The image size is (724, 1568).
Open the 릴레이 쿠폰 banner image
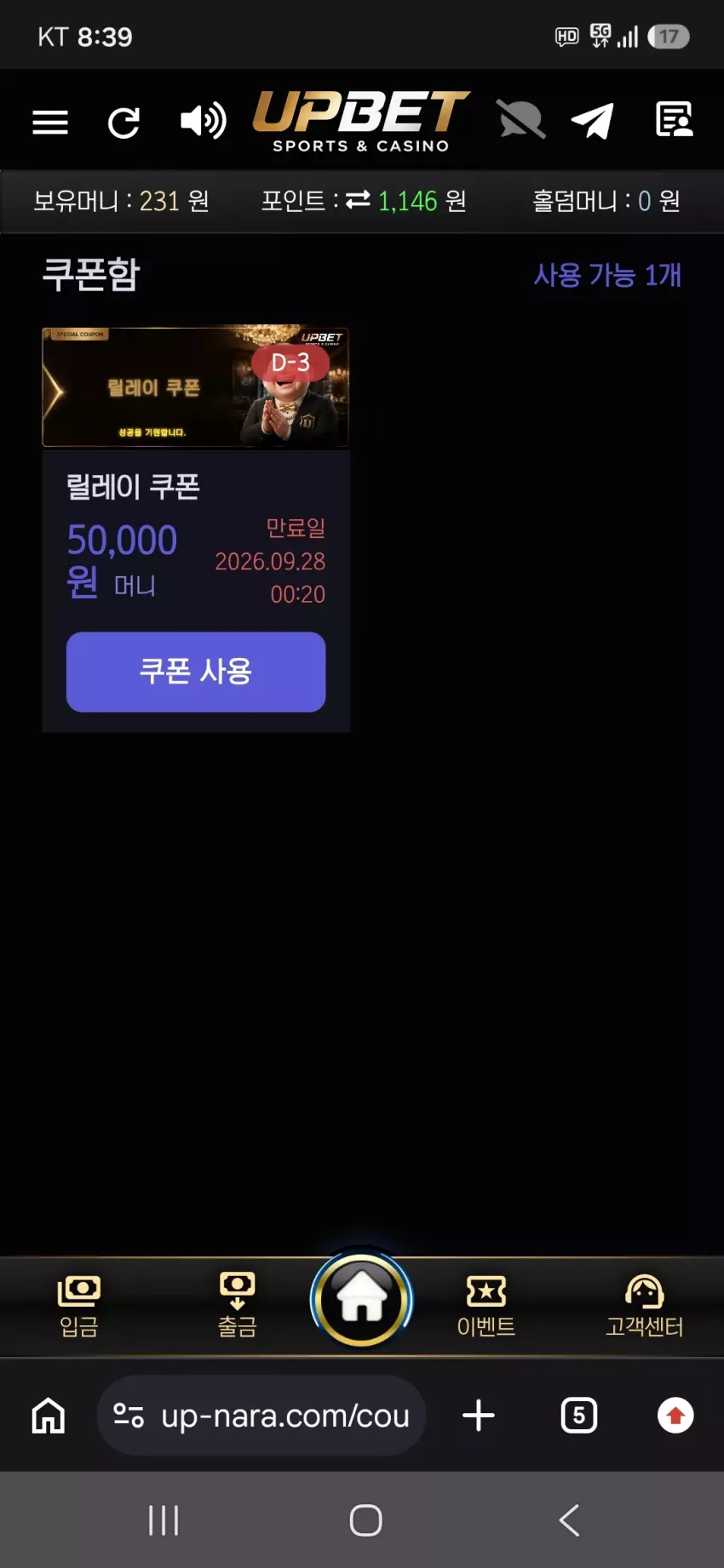coord(196,387)
